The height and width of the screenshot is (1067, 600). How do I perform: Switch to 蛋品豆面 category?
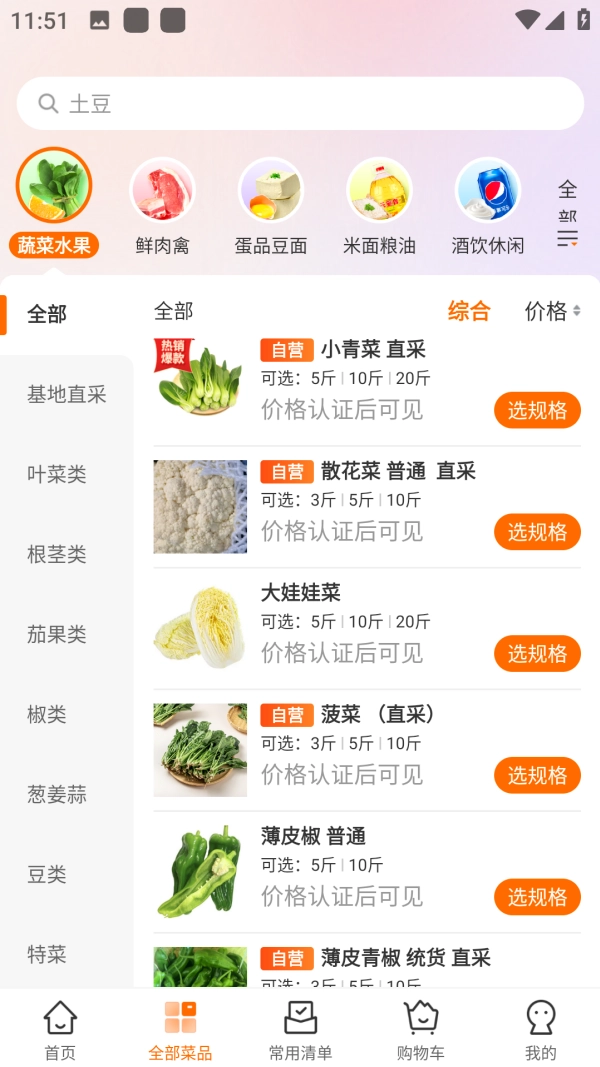point(270,205)
